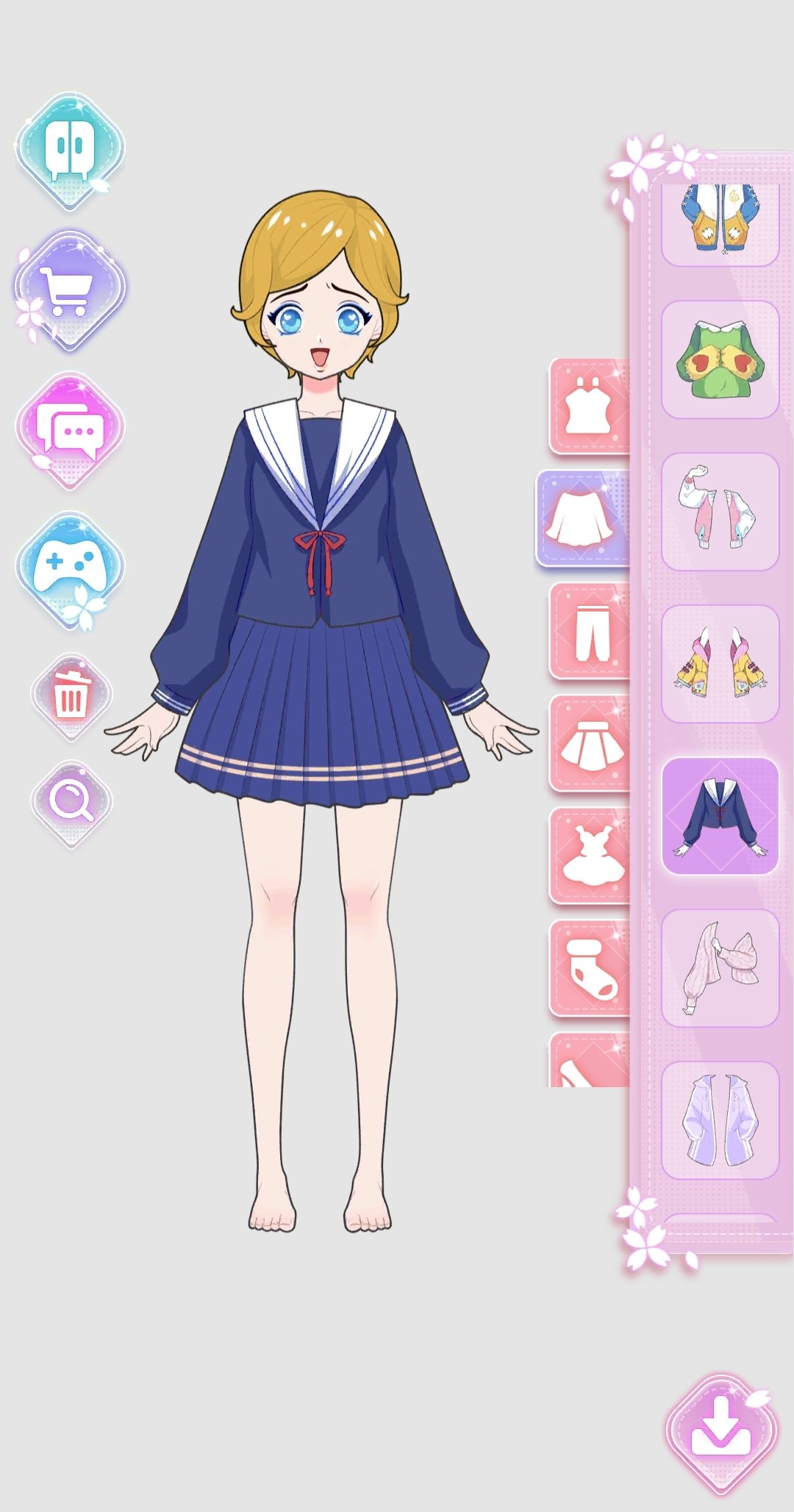This screenshot has height=1512, width=794.
Task: Select the yellow jacket with pink hood
Action: [x=720, y=664]
